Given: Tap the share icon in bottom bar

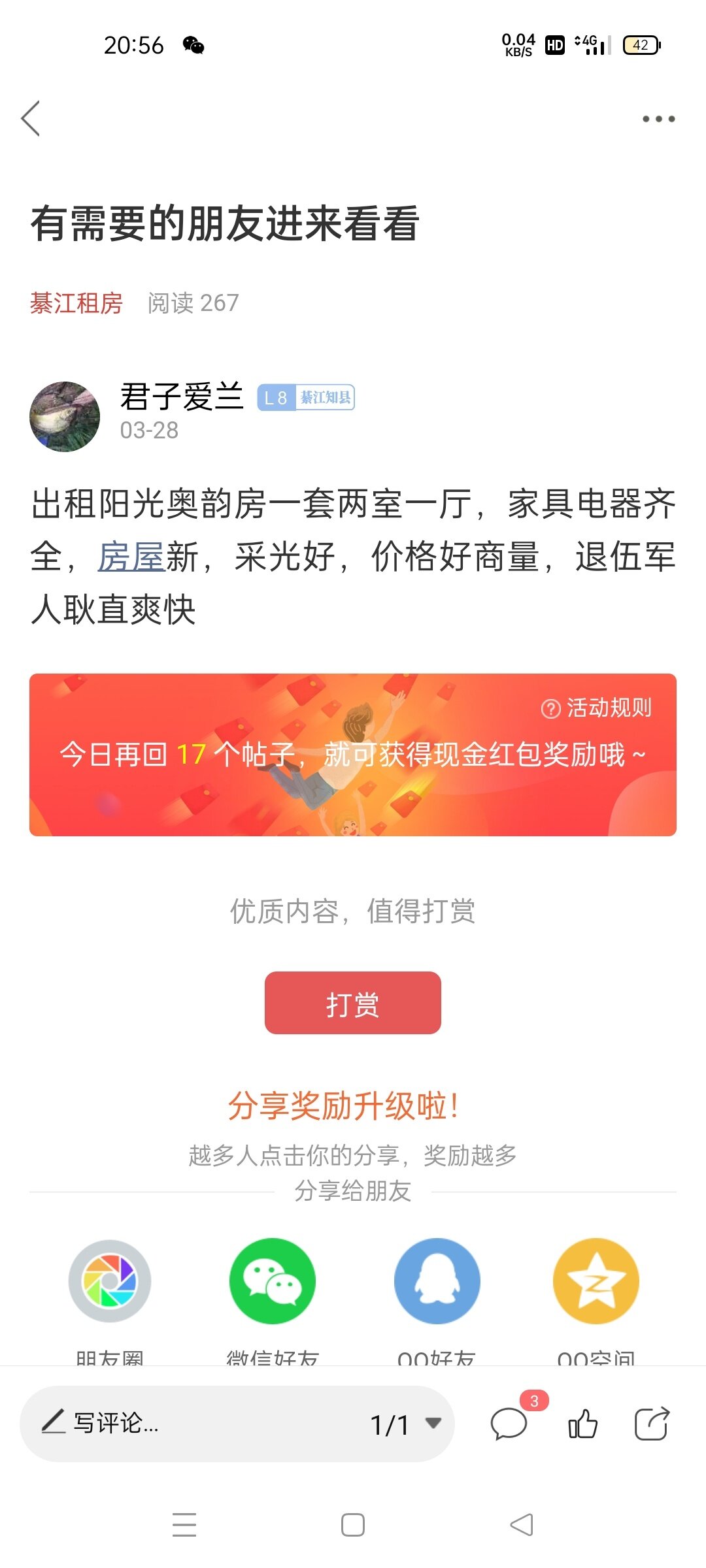Looking at the screenshot, I should 652,1424.
